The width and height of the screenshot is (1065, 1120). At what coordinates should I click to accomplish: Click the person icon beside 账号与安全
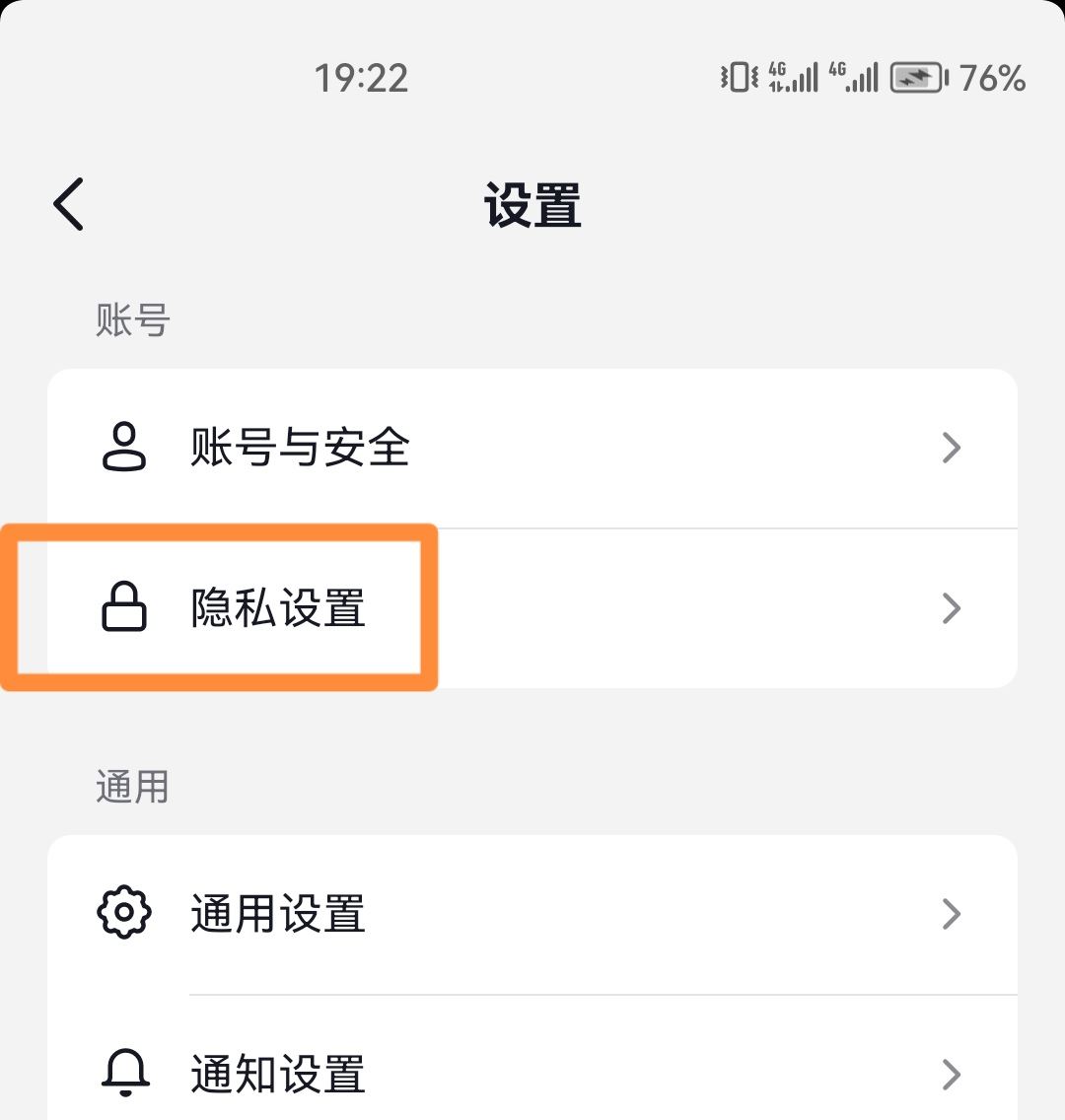pyautogui.click(x=124, y=448)
